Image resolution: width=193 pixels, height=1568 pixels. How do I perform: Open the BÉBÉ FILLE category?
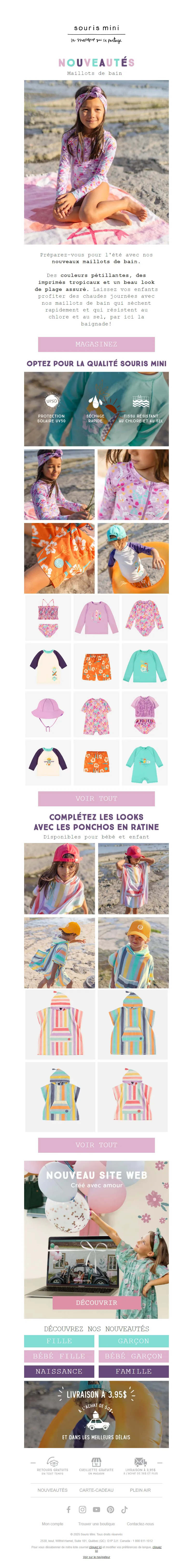[59, 1356]
